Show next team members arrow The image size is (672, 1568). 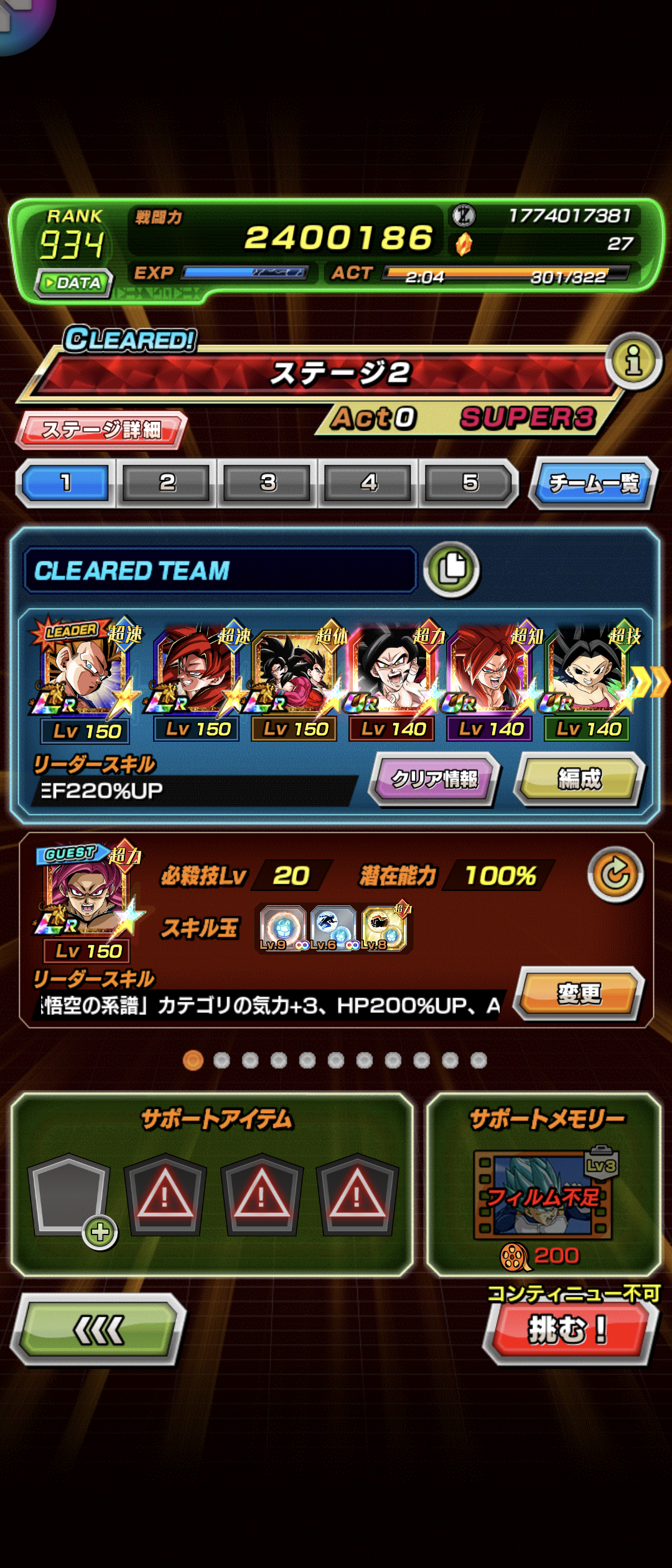tap(651, 682)
